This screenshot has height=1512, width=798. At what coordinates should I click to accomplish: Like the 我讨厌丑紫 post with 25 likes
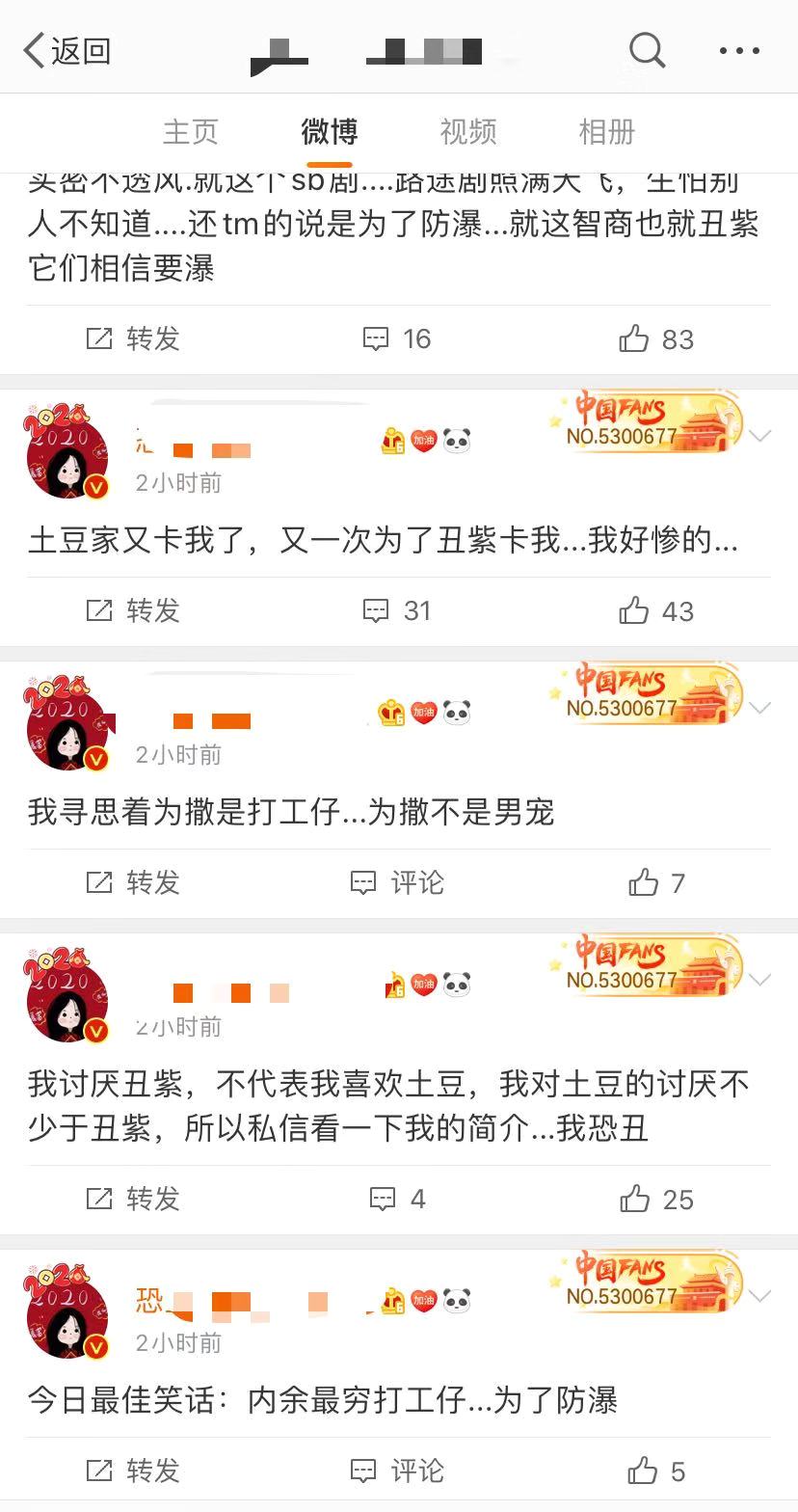coord(655,1199)
